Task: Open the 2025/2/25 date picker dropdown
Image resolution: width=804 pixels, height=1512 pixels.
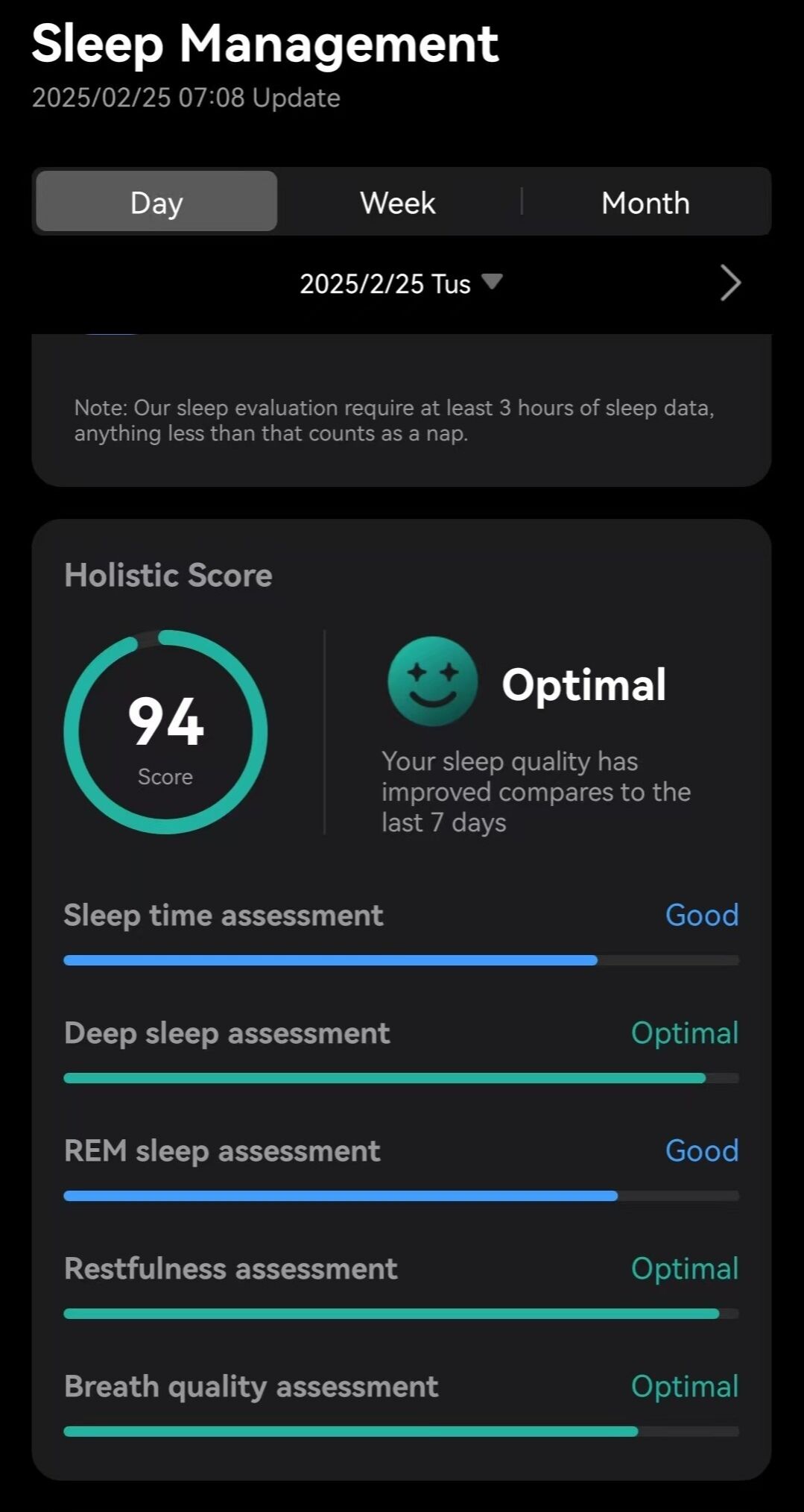Action: click(401, 283)
